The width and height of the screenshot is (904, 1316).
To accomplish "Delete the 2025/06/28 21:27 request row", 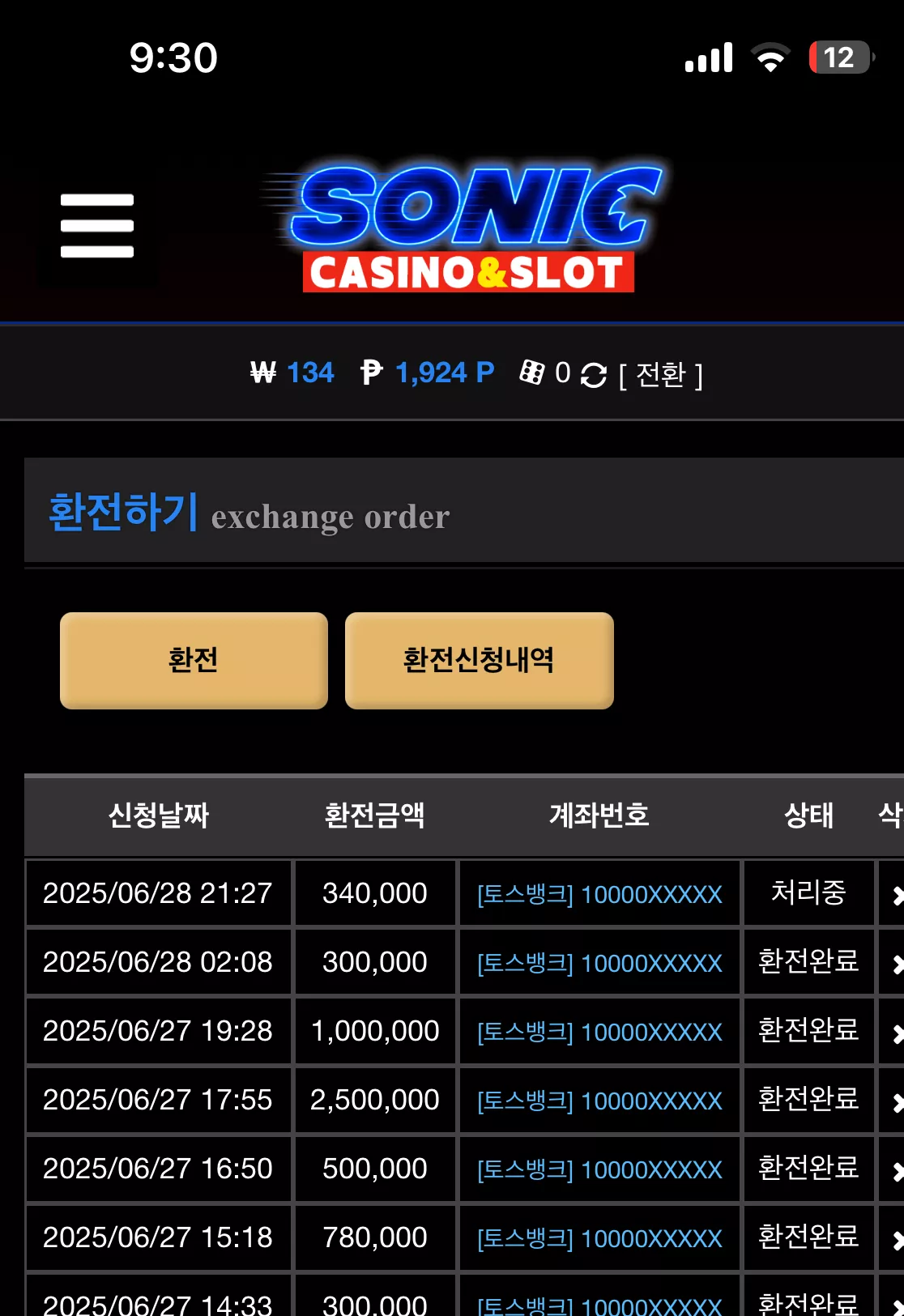I will click(896, 894).
